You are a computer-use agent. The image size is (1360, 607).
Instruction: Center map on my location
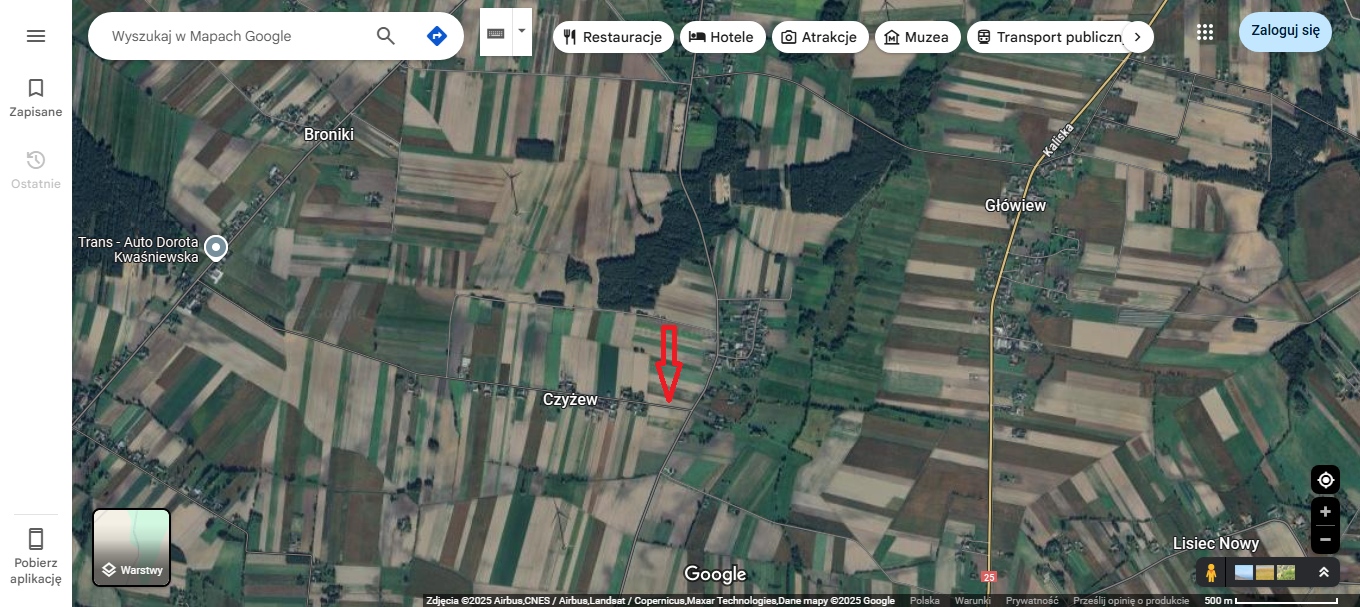tap(1325, 480)
